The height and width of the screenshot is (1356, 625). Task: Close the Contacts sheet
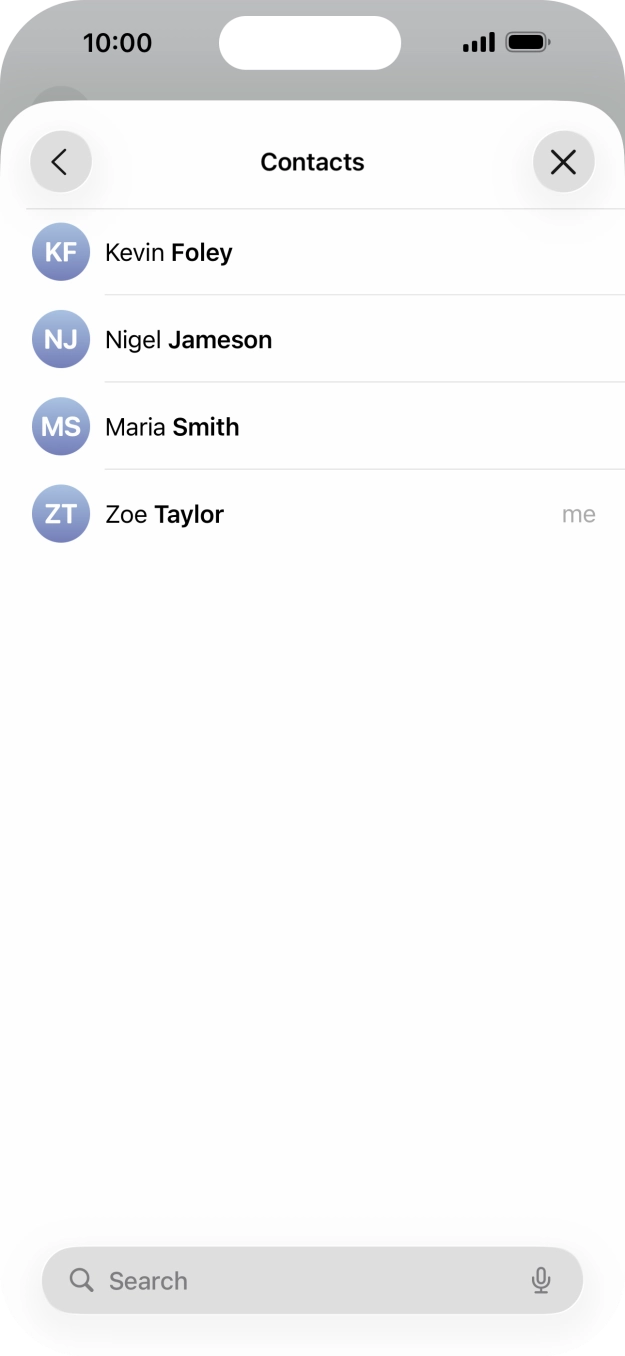[x=563, y=162]
